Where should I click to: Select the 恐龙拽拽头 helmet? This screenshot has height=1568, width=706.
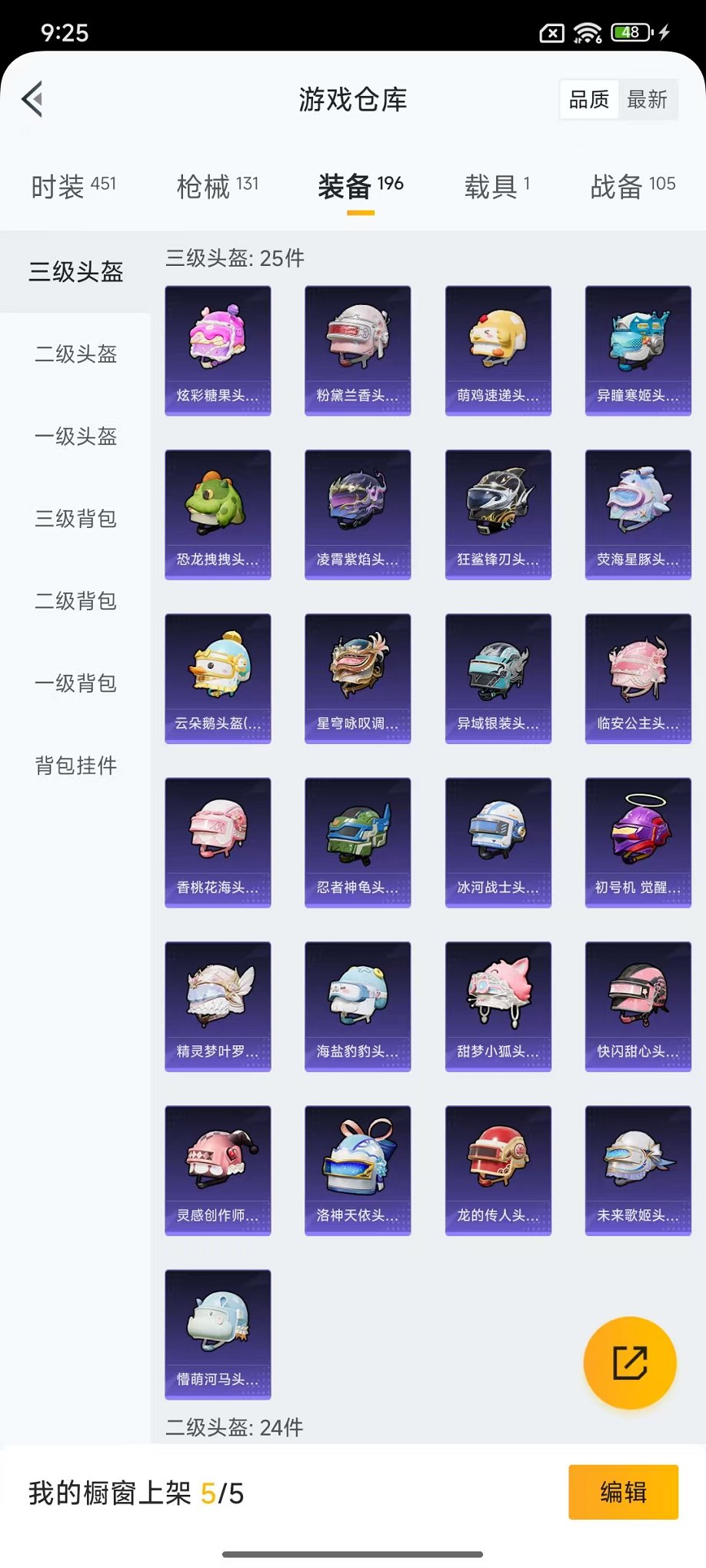[x=218, y=513]
